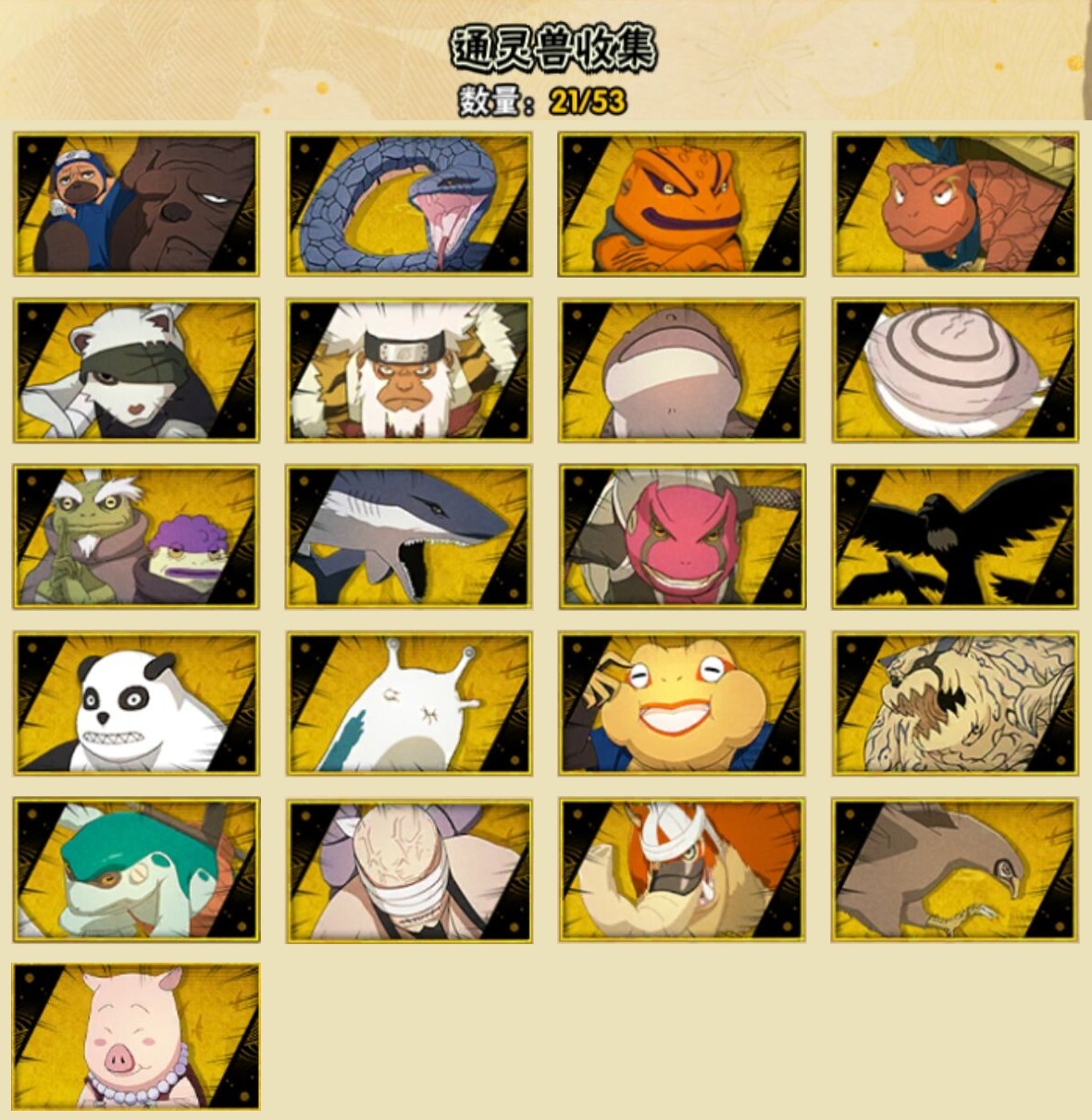Select the blue giant snake summon card
Screen dimensions: 1092x1120
coord(408,204)
